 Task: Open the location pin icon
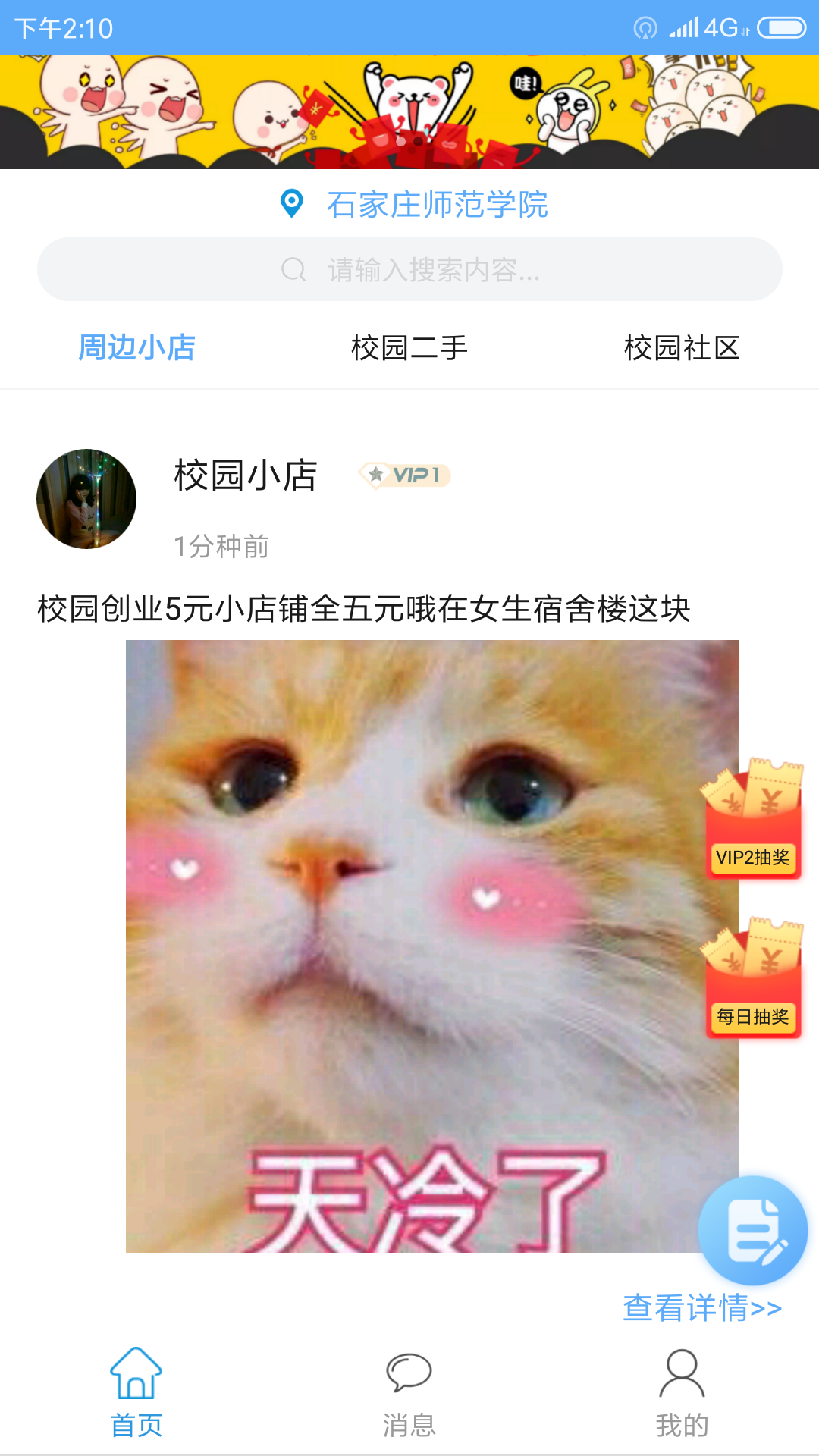291,203
